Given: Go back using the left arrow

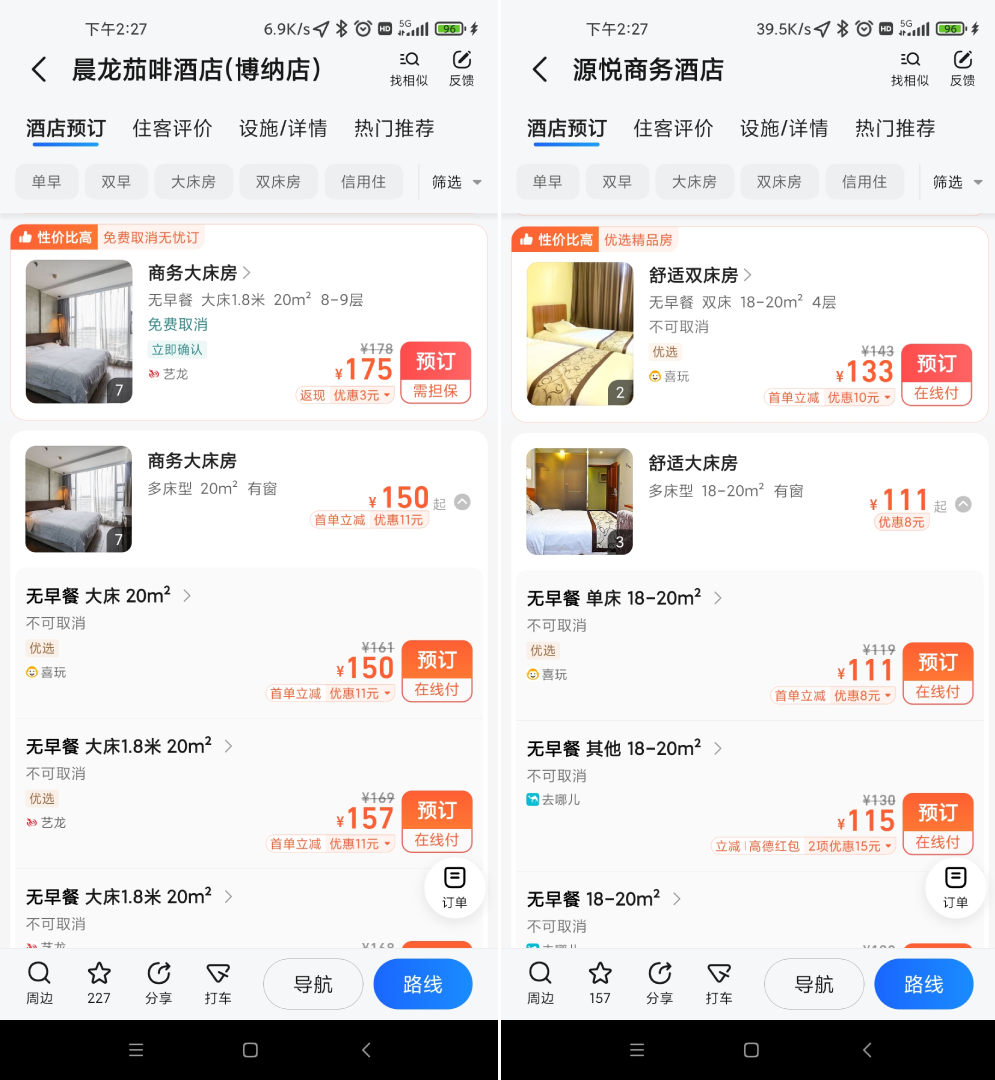Looking at the screenshot, I should [39, 70].
